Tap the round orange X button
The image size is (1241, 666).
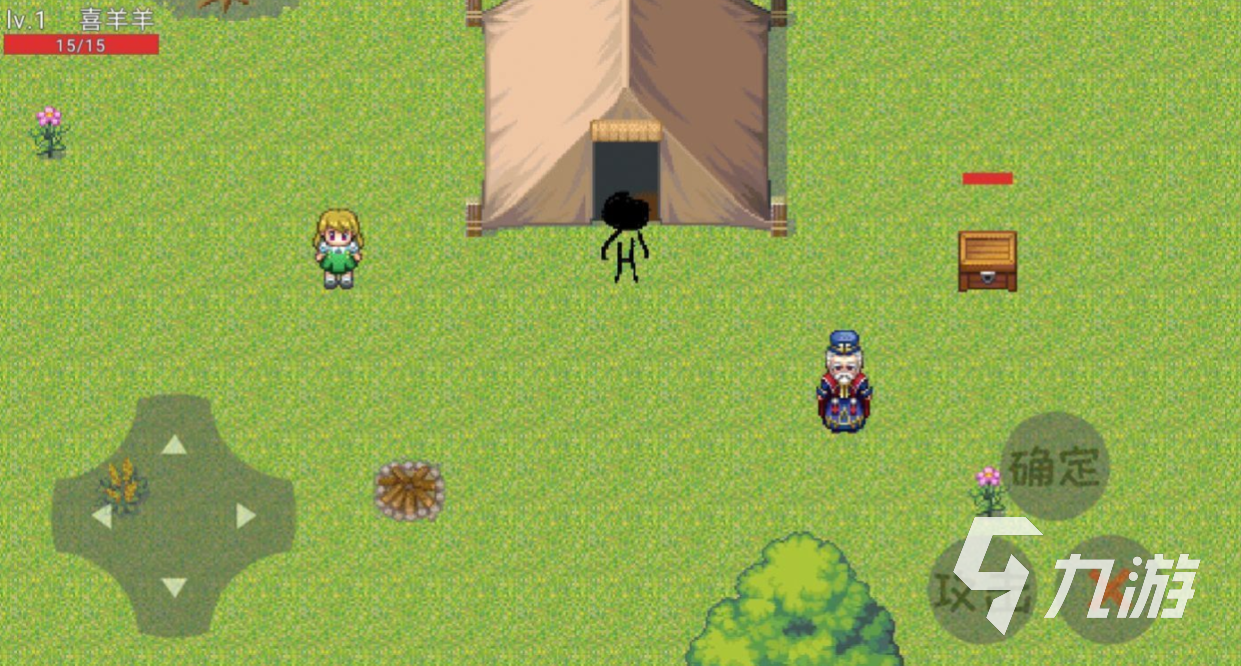[1108, 588]
